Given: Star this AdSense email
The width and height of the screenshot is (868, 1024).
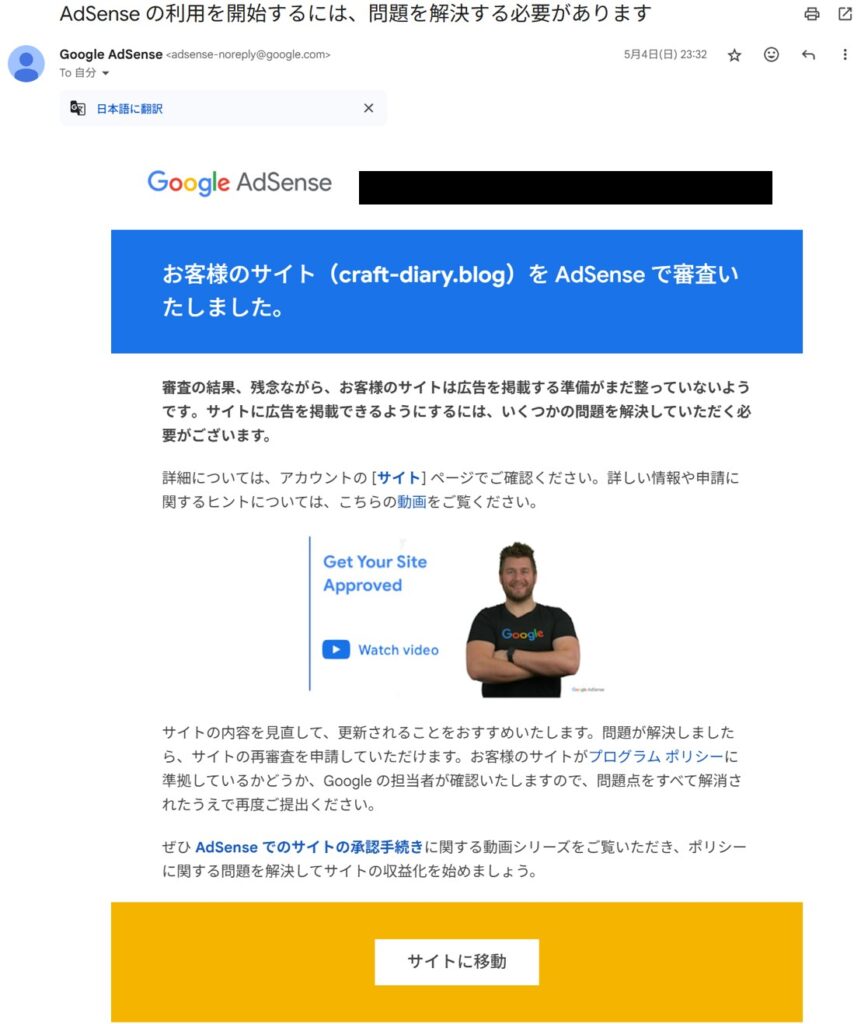Looking at the screenshot, I should tap(734, 55).
